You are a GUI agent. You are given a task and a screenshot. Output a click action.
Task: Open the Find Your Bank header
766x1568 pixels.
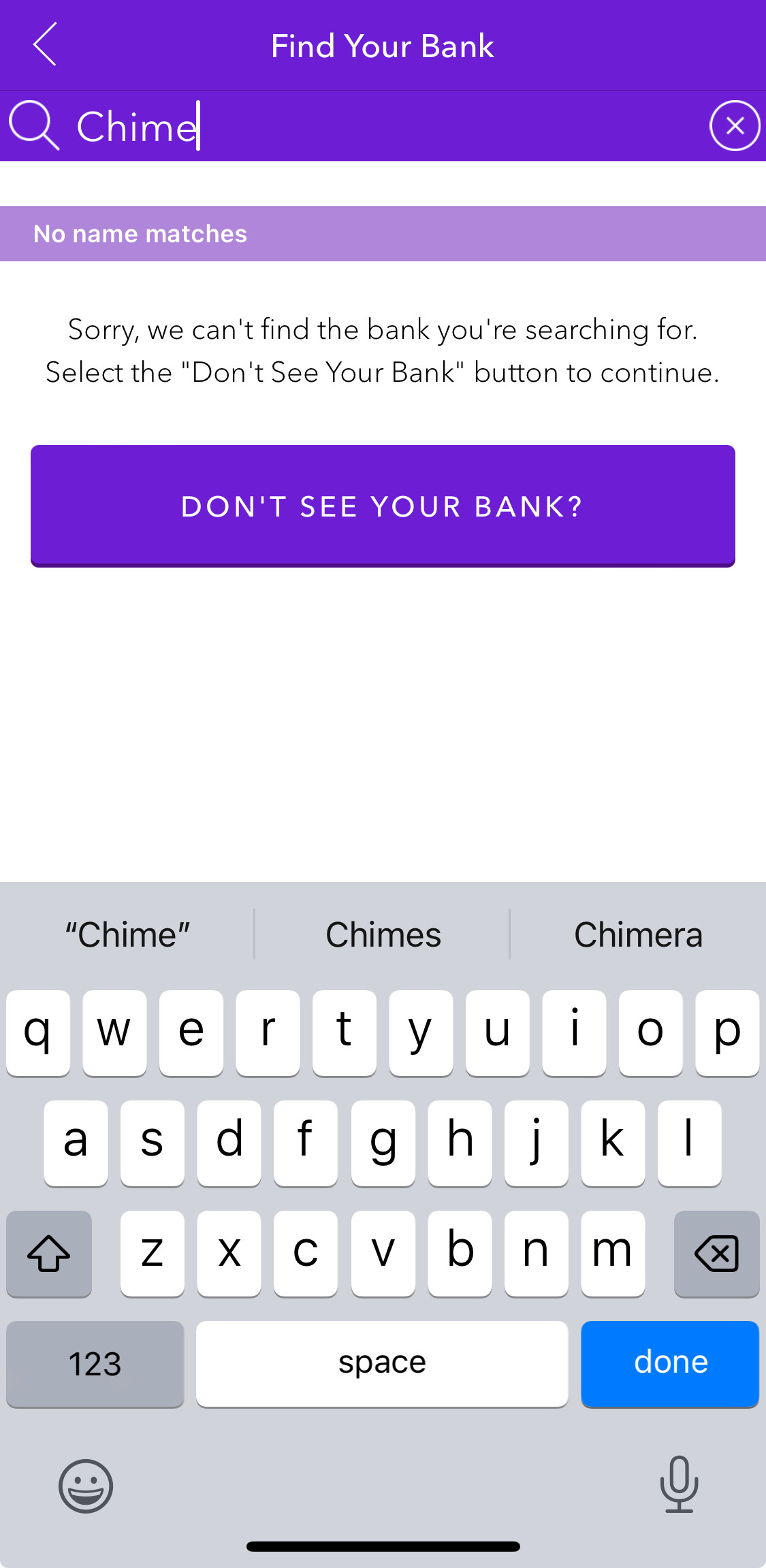point(383,45)
